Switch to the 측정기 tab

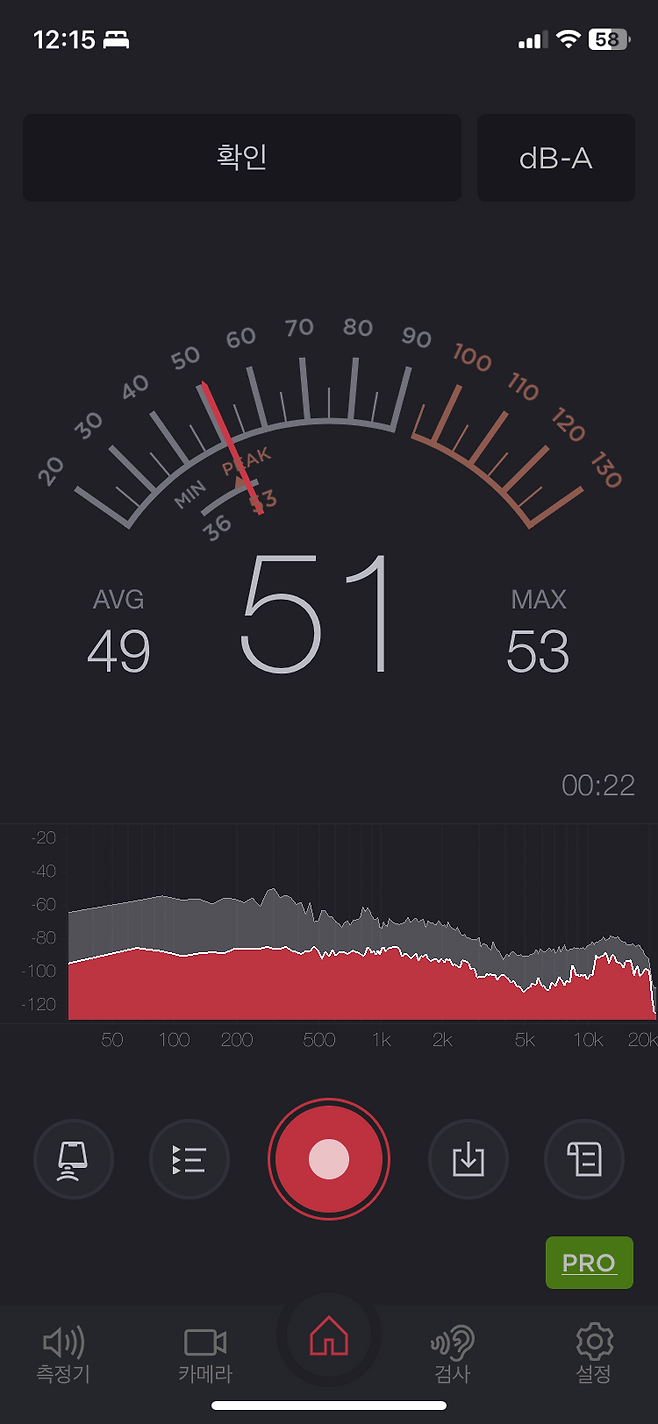[x=63, y=1354]
